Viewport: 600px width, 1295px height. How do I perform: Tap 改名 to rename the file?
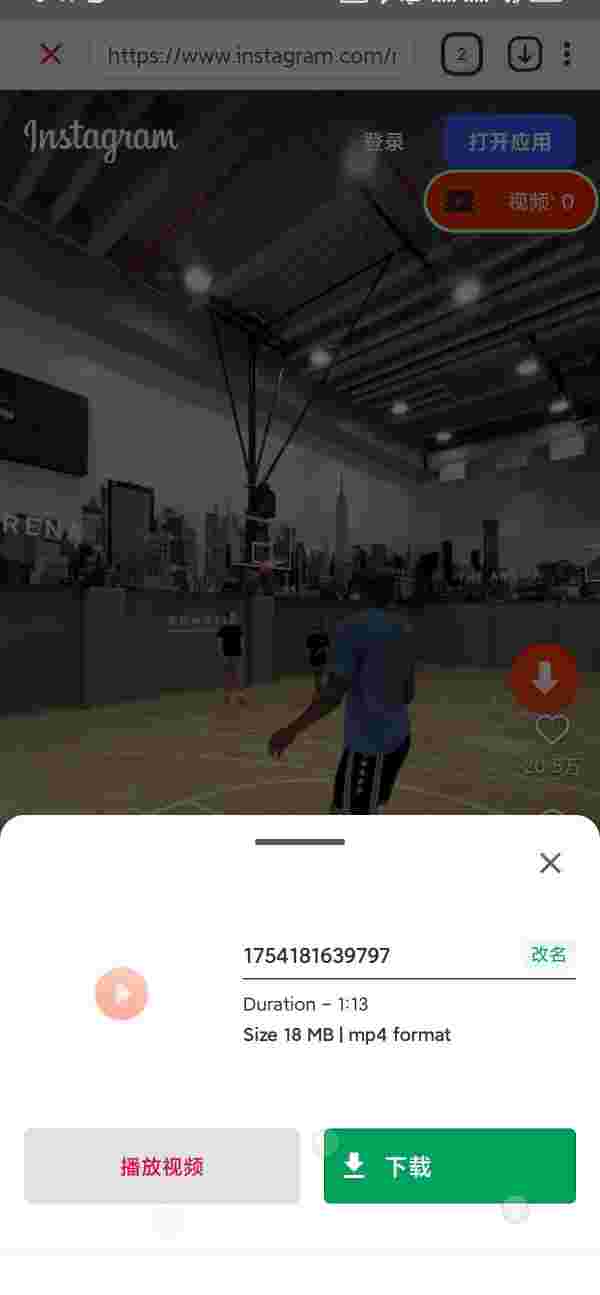(x=549, y=954)
